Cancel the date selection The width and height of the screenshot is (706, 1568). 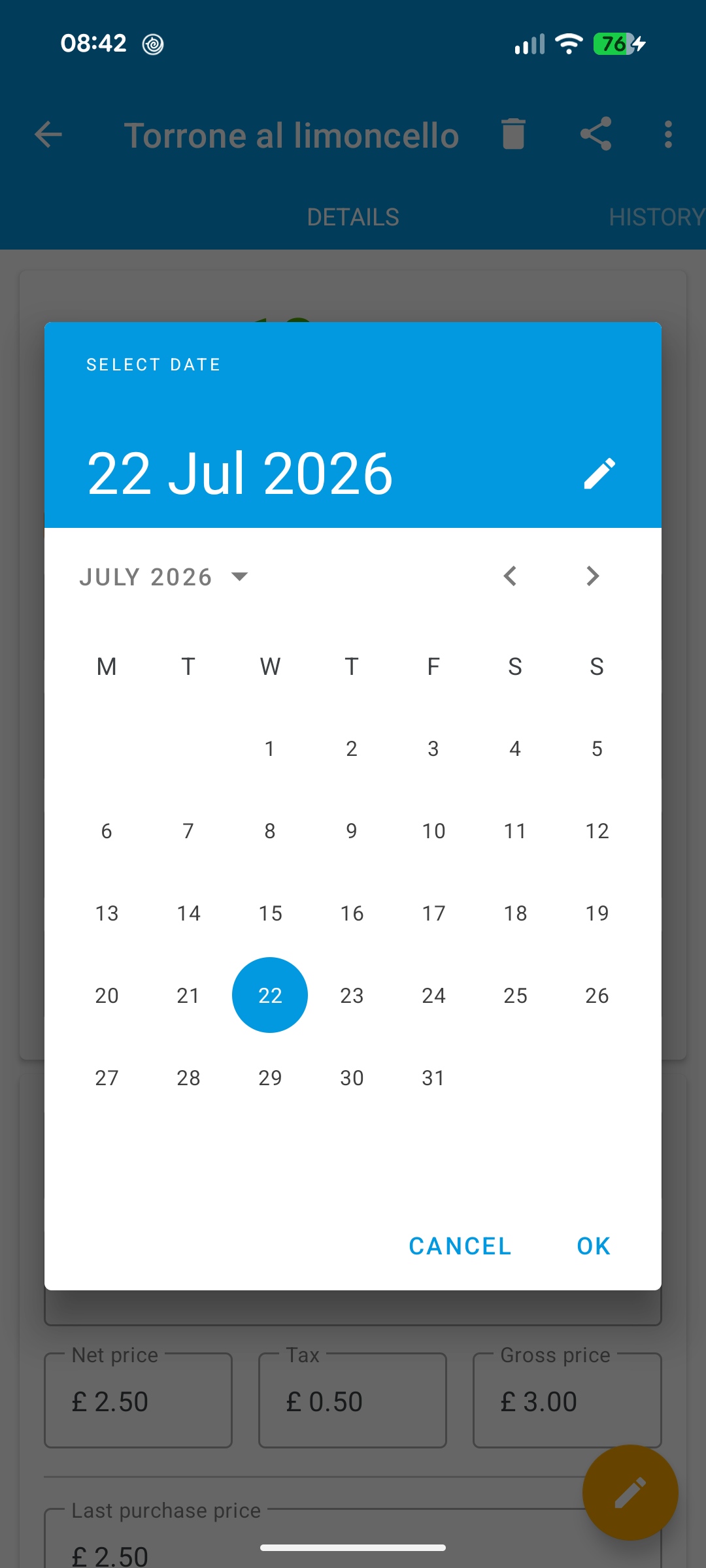click(x=460, y=1246)
